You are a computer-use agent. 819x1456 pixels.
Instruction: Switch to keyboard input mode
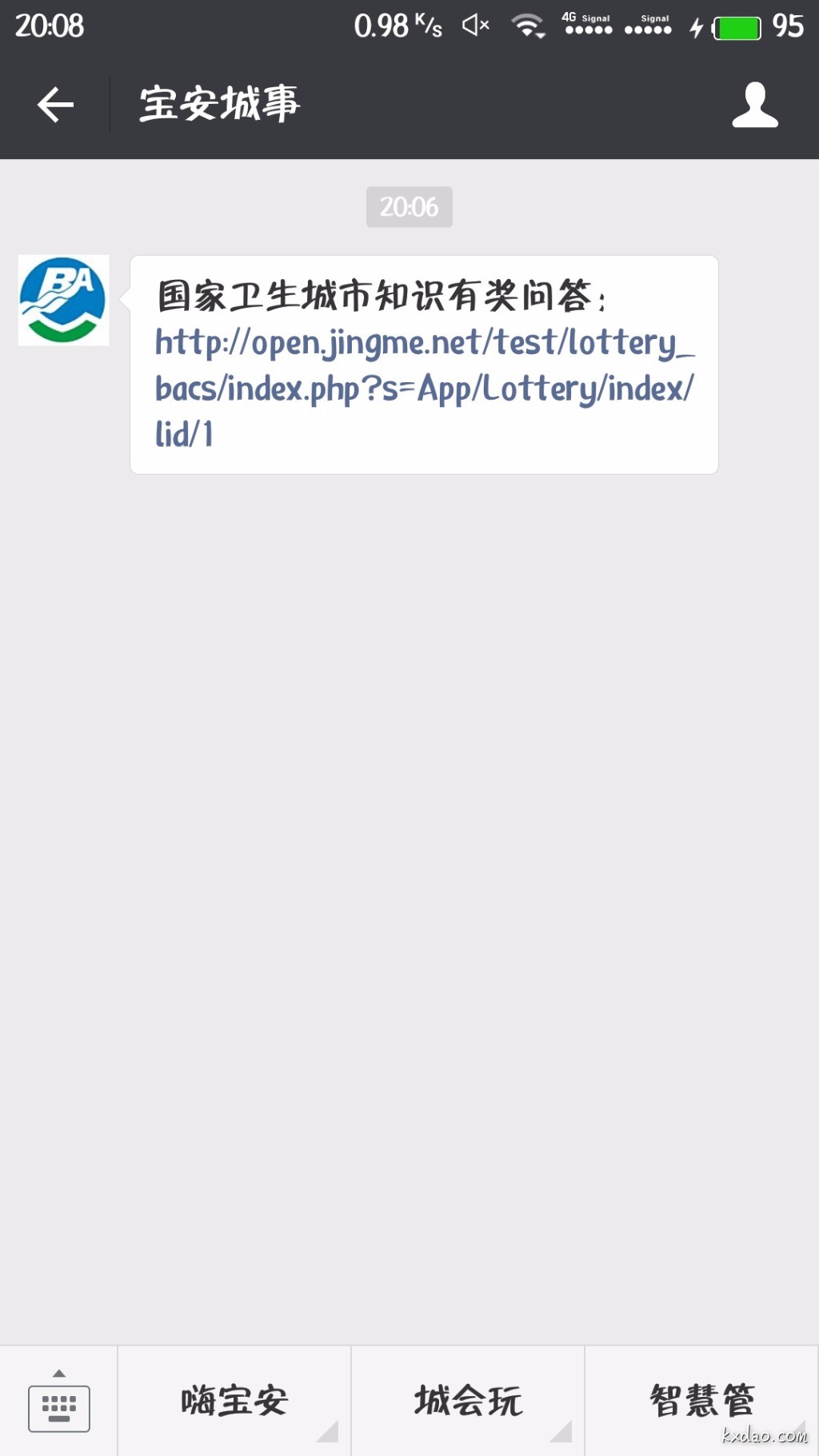tap(58, 1402)
